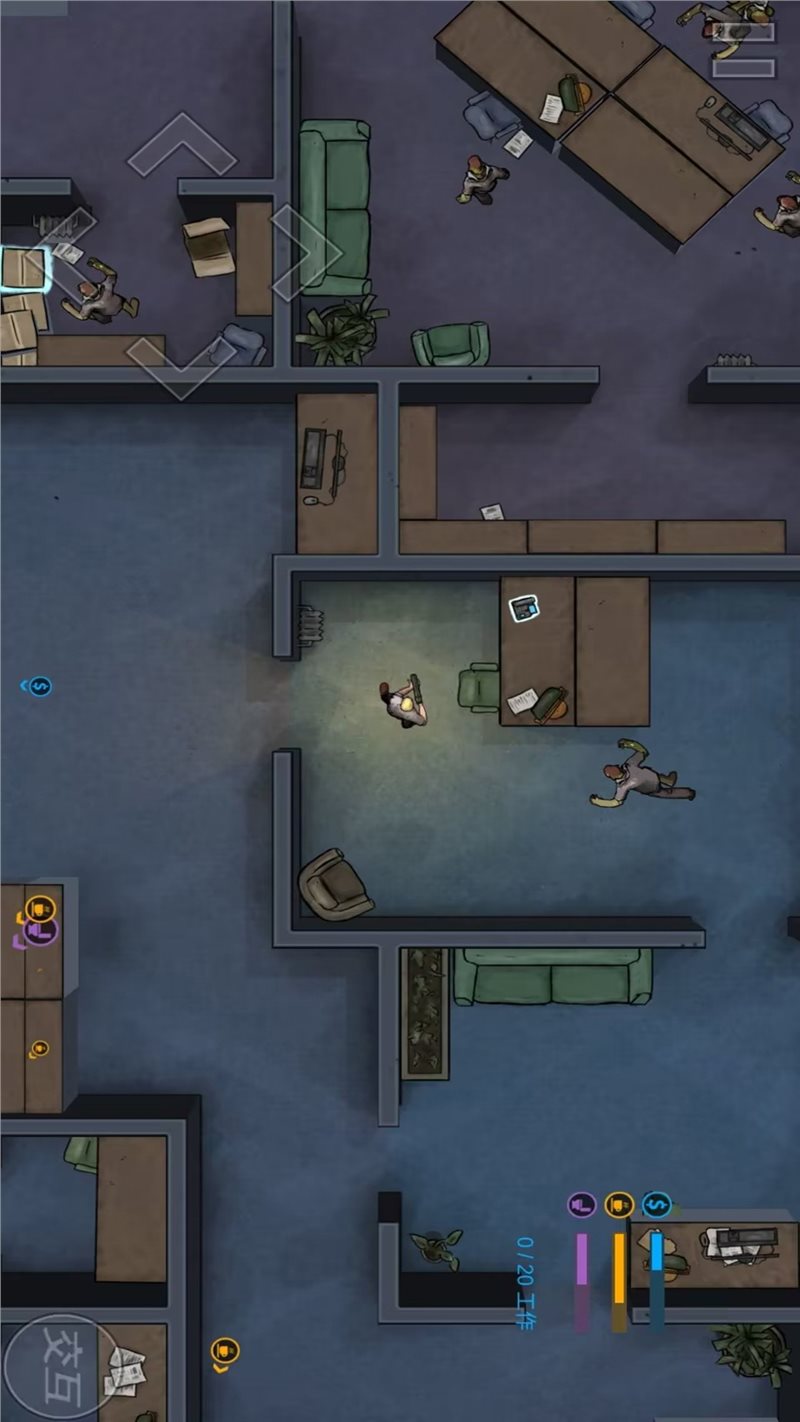Tap the down chevron on the D-pad
Viewport: 800px width, 1422px height.
point(181,365)
